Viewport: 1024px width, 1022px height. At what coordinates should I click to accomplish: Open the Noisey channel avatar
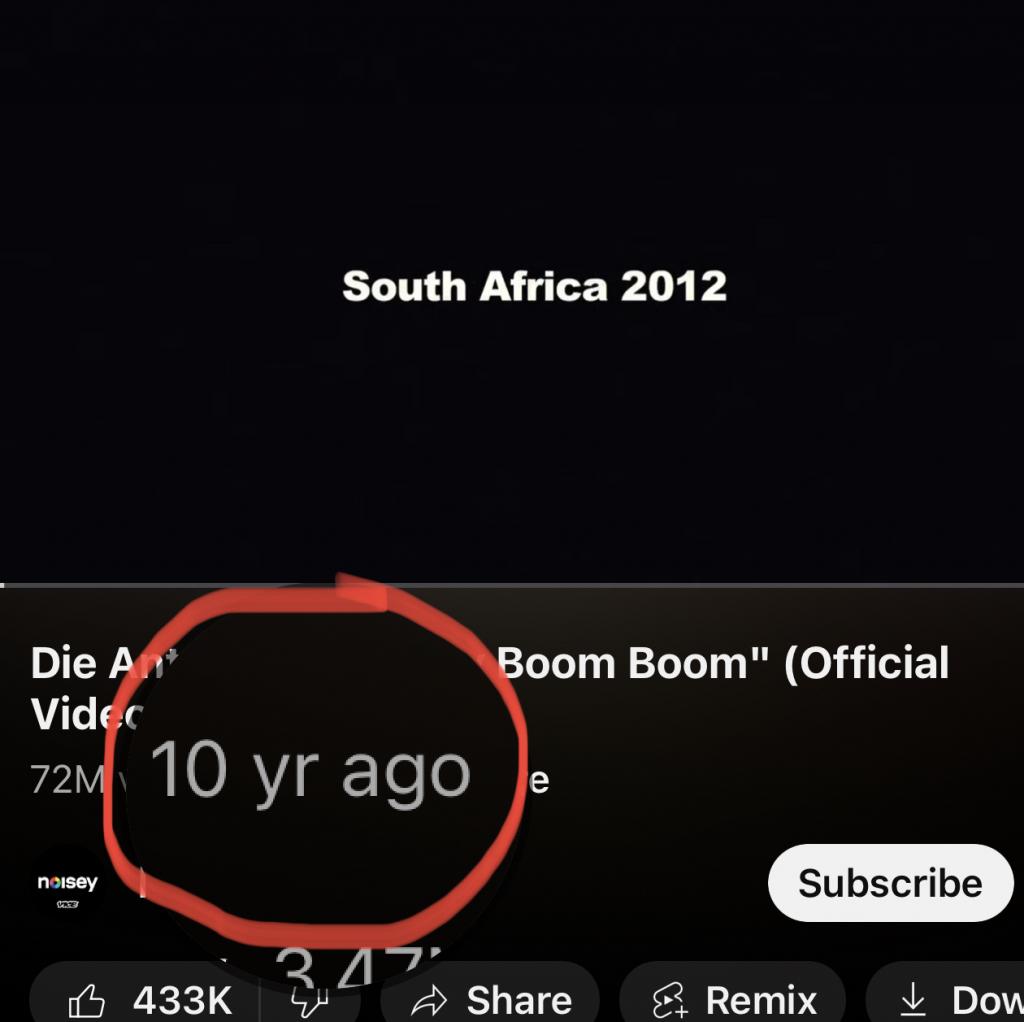tap(68, 887)
